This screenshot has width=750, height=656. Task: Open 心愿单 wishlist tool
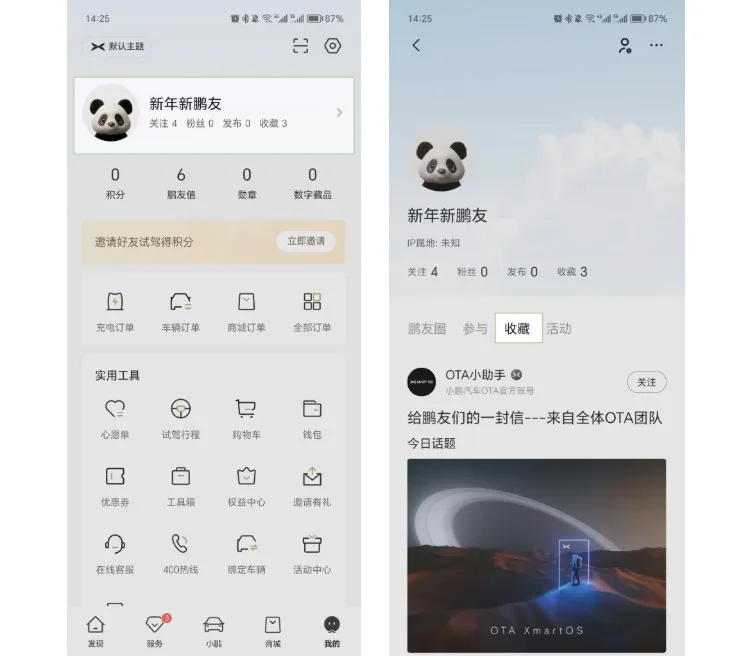coord(115,417)
